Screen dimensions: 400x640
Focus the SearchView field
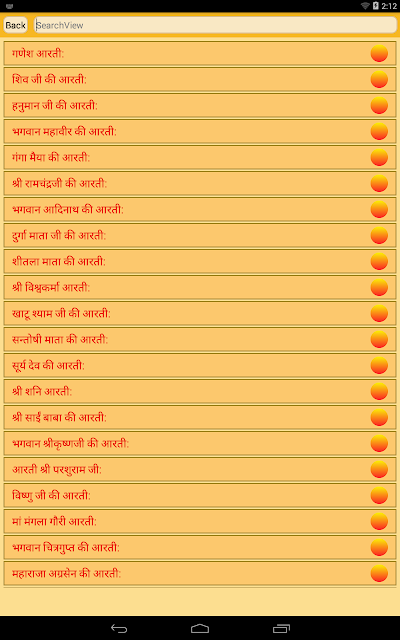(x=216, y=25)
